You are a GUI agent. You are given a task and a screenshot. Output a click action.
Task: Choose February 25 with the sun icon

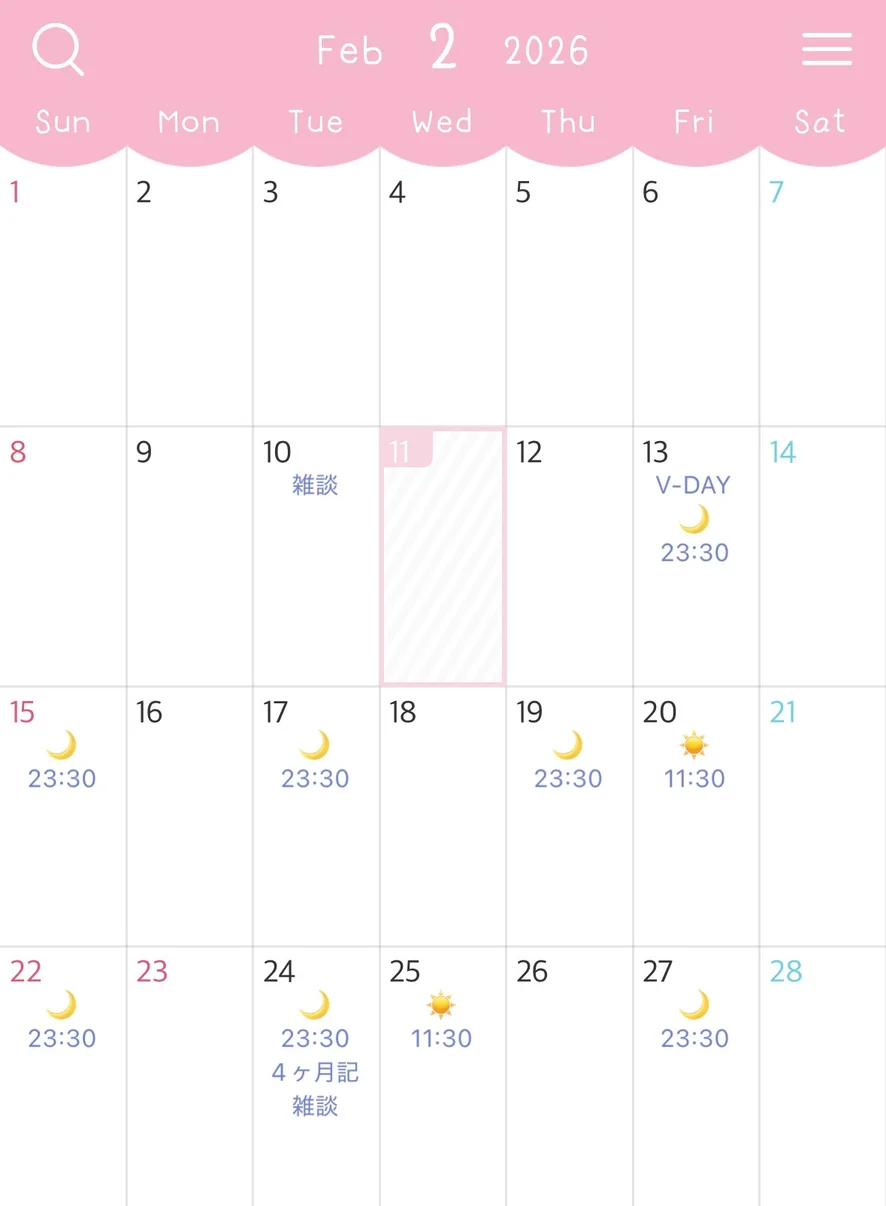pyautogui.click(x=443, y=1075)
